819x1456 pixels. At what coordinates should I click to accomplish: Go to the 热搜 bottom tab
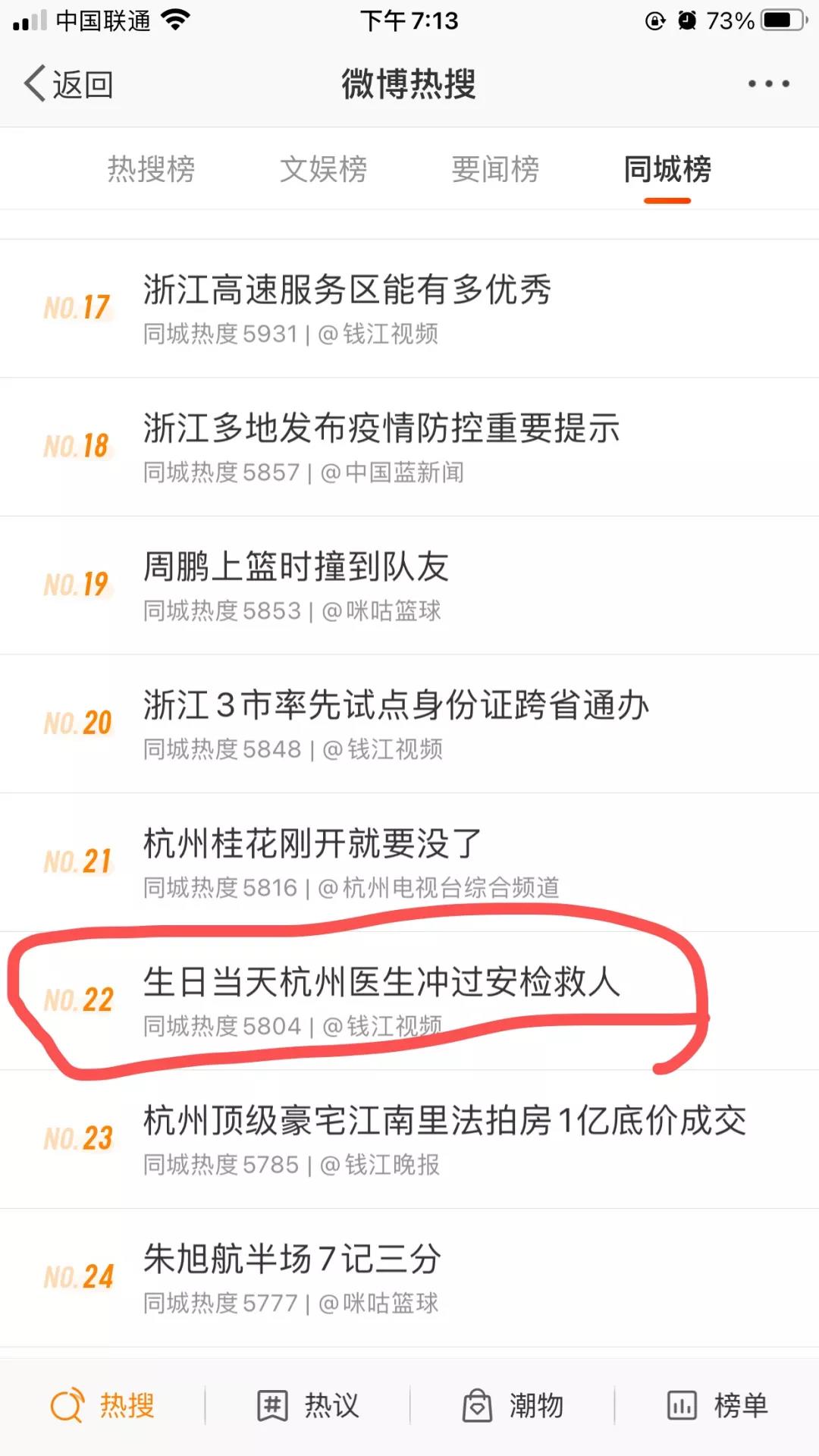pyautogui.click(x=103, y=1406)
